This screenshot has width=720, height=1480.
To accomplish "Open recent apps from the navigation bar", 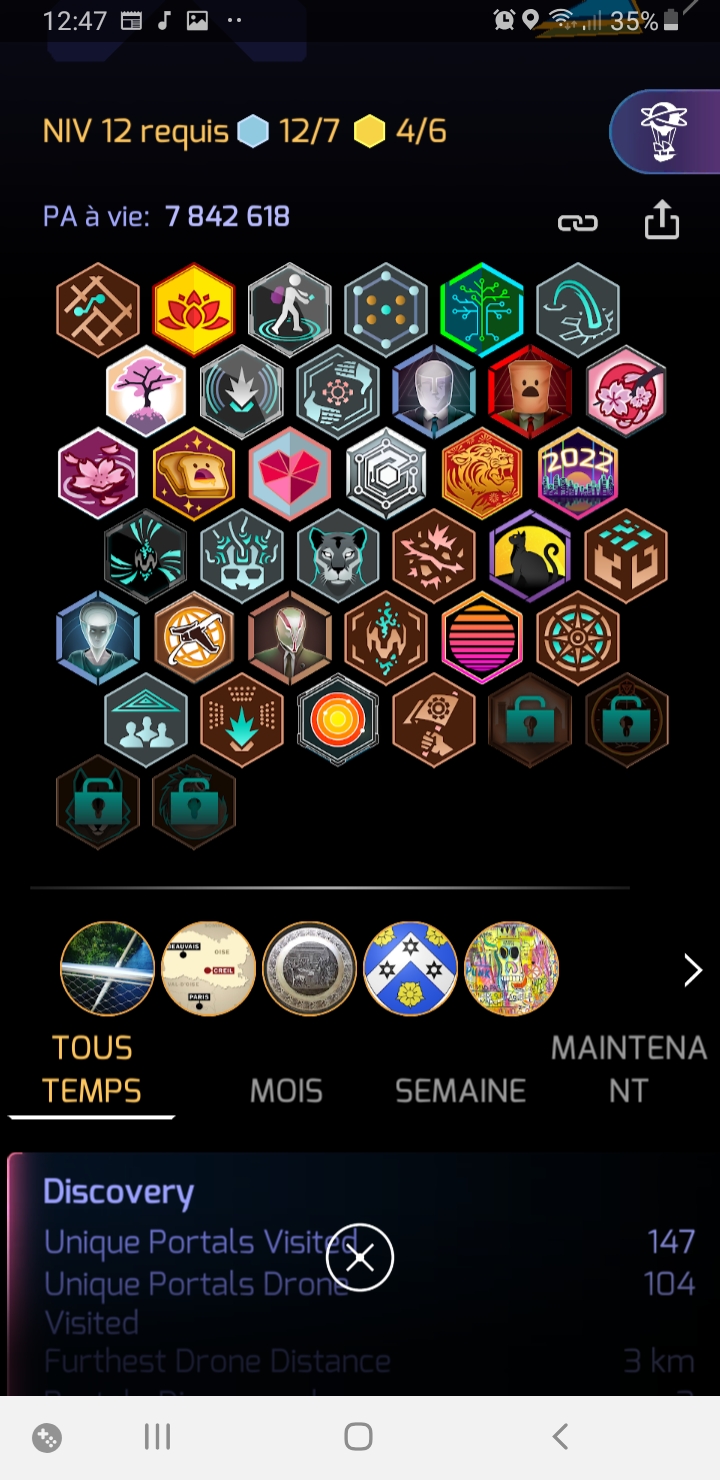I will (157, 1437).
